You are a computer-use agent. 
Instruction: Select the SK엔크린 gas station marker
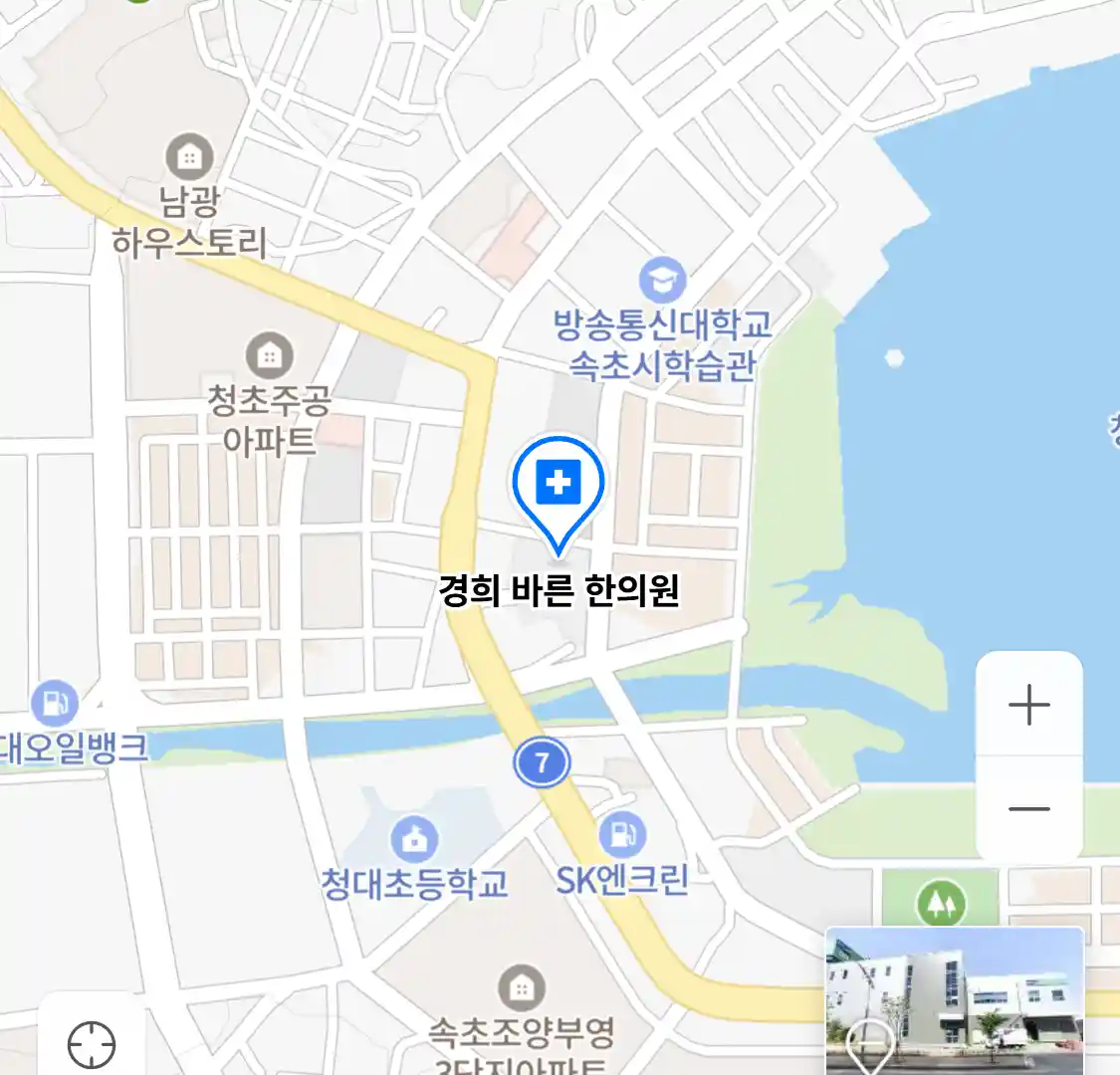(x=622, y=836)
